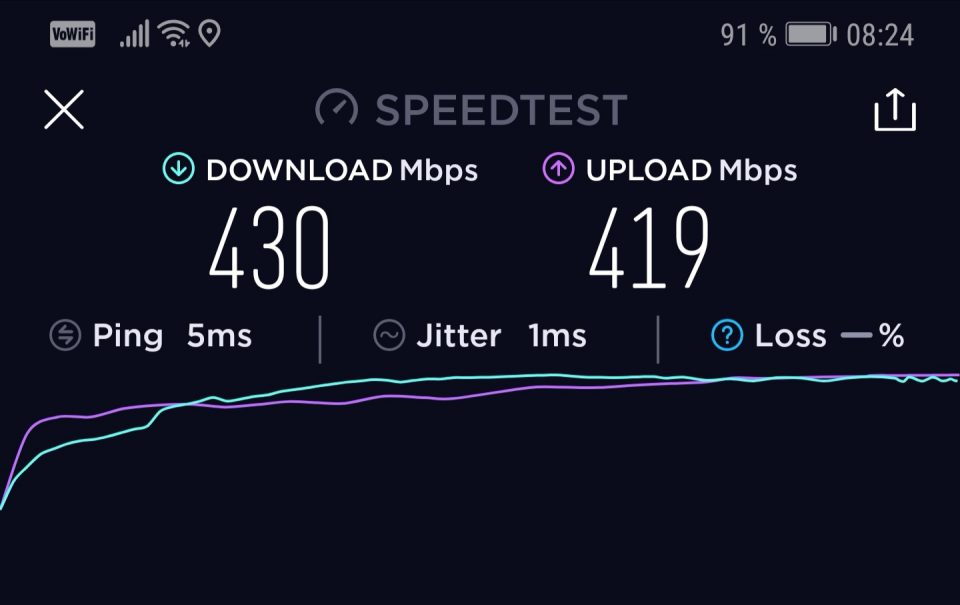Open the packet Loss help icon
The height and width of the screenshot is (605, 960).
(726, 336)
